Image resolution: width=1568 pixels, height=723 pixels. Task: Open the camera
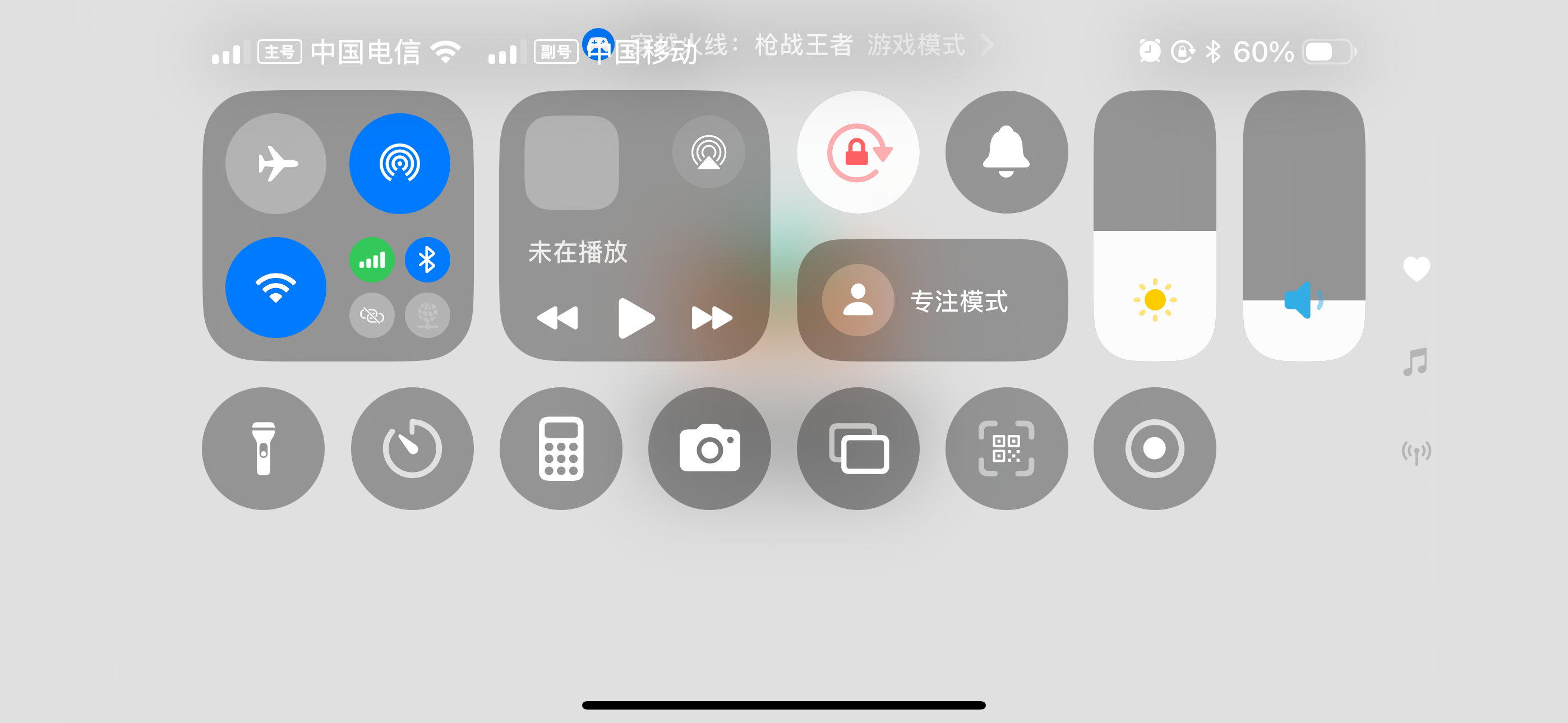(709, 448)
